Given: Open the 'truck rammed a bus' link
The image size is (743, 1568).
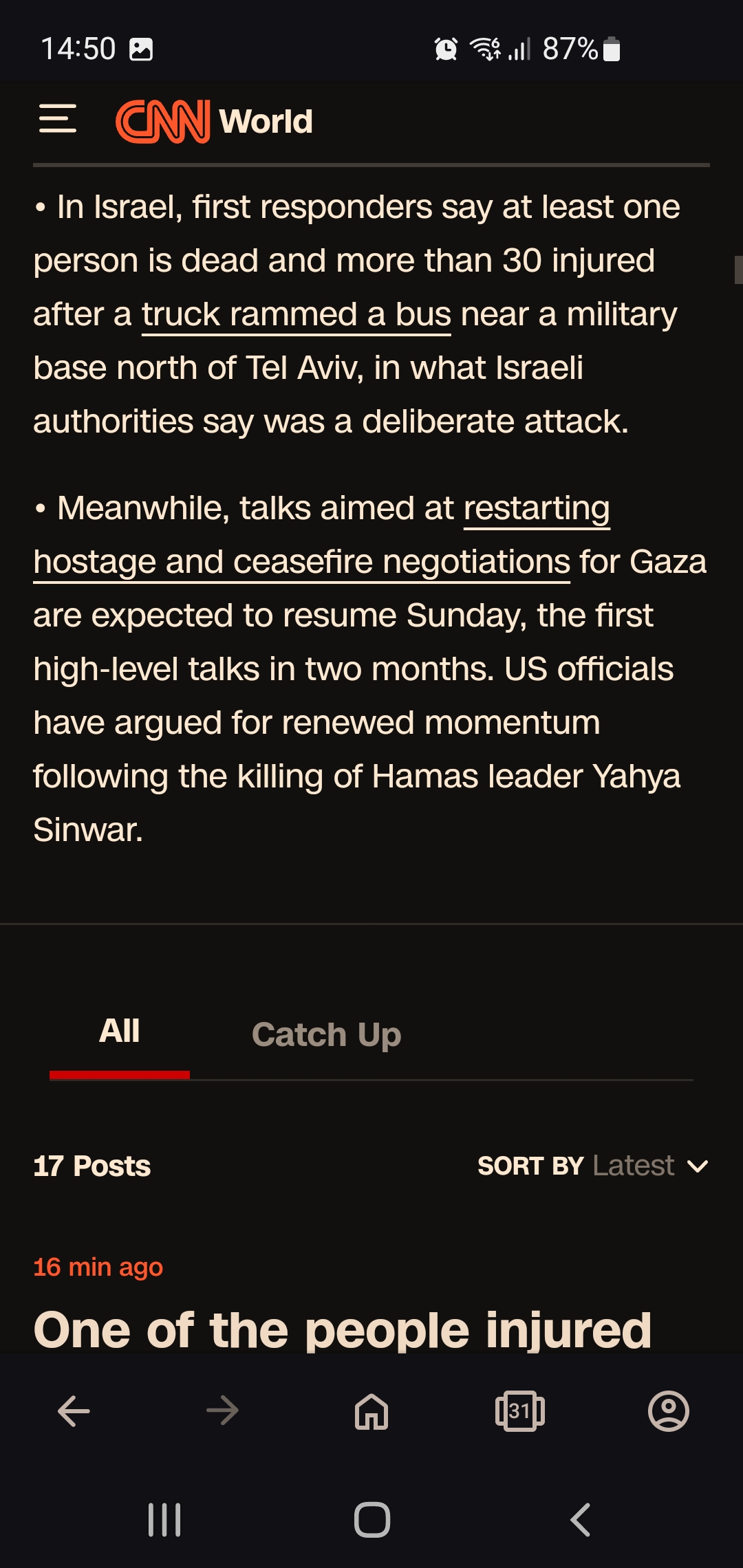Looking at the screenshot, I should coord(297,314).
